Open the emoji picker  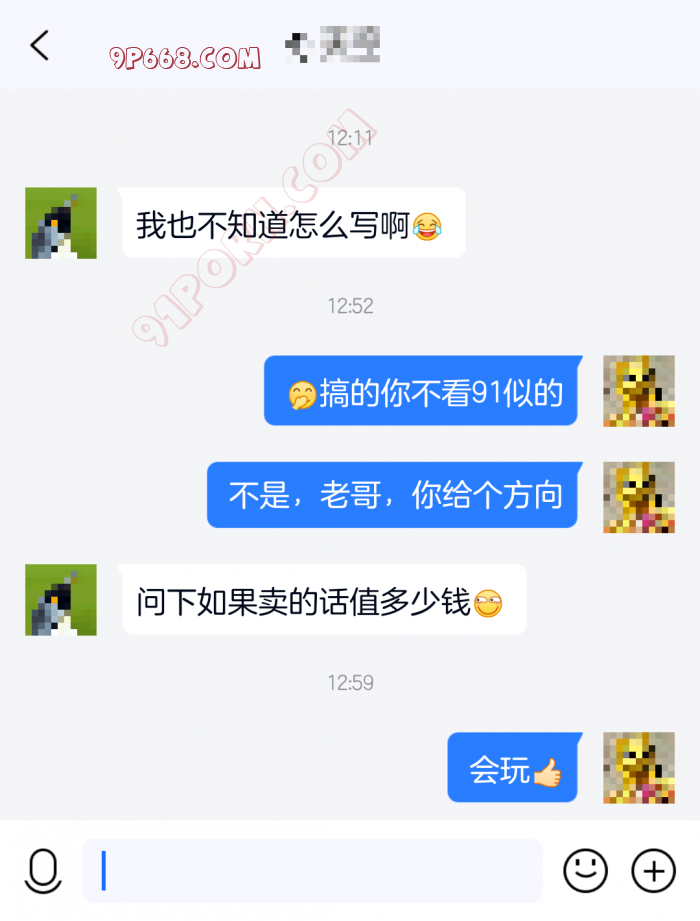pos(585,871)
